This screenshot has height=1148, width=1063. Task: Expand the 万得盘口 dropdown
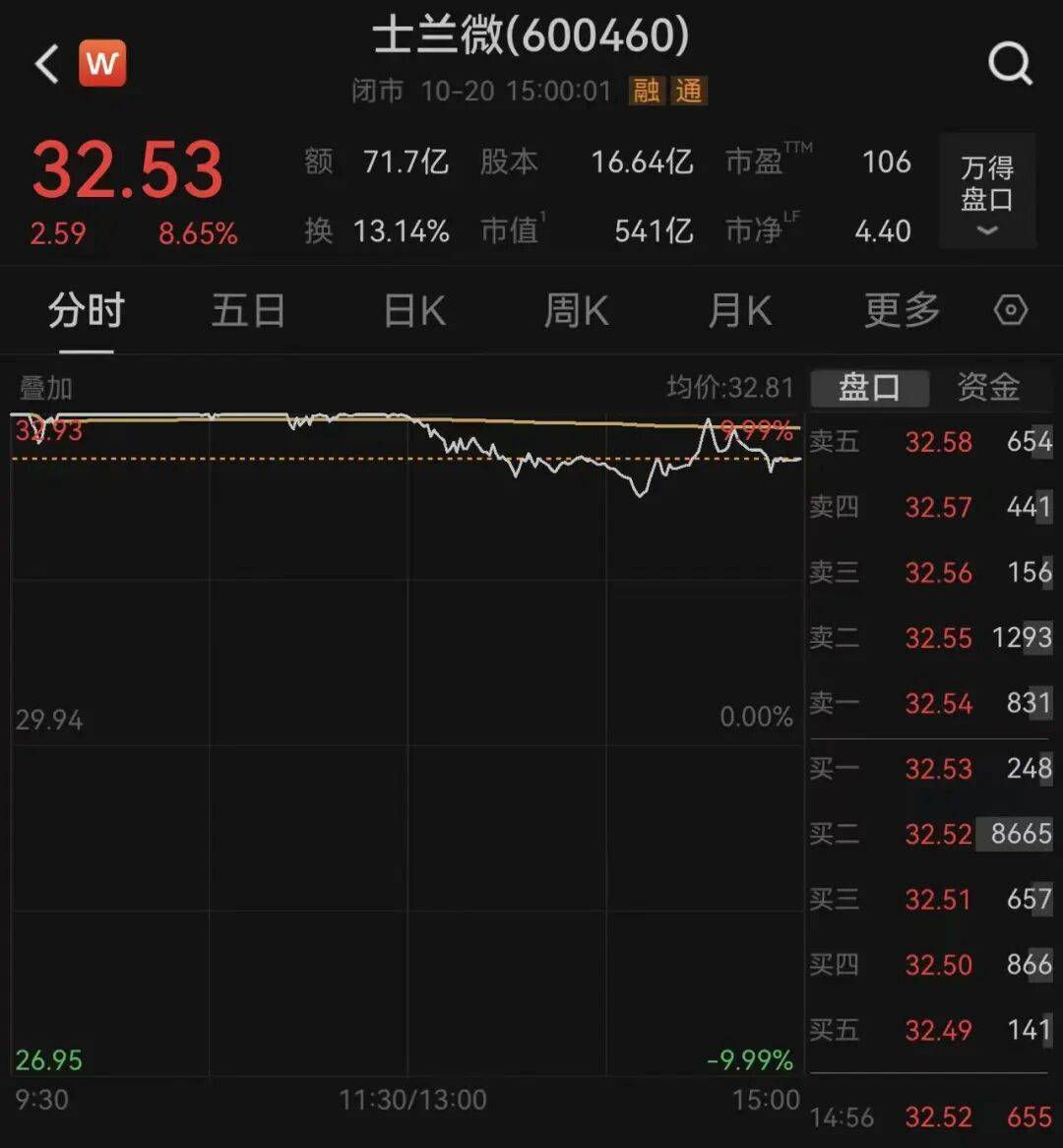[x=987, y=192]
